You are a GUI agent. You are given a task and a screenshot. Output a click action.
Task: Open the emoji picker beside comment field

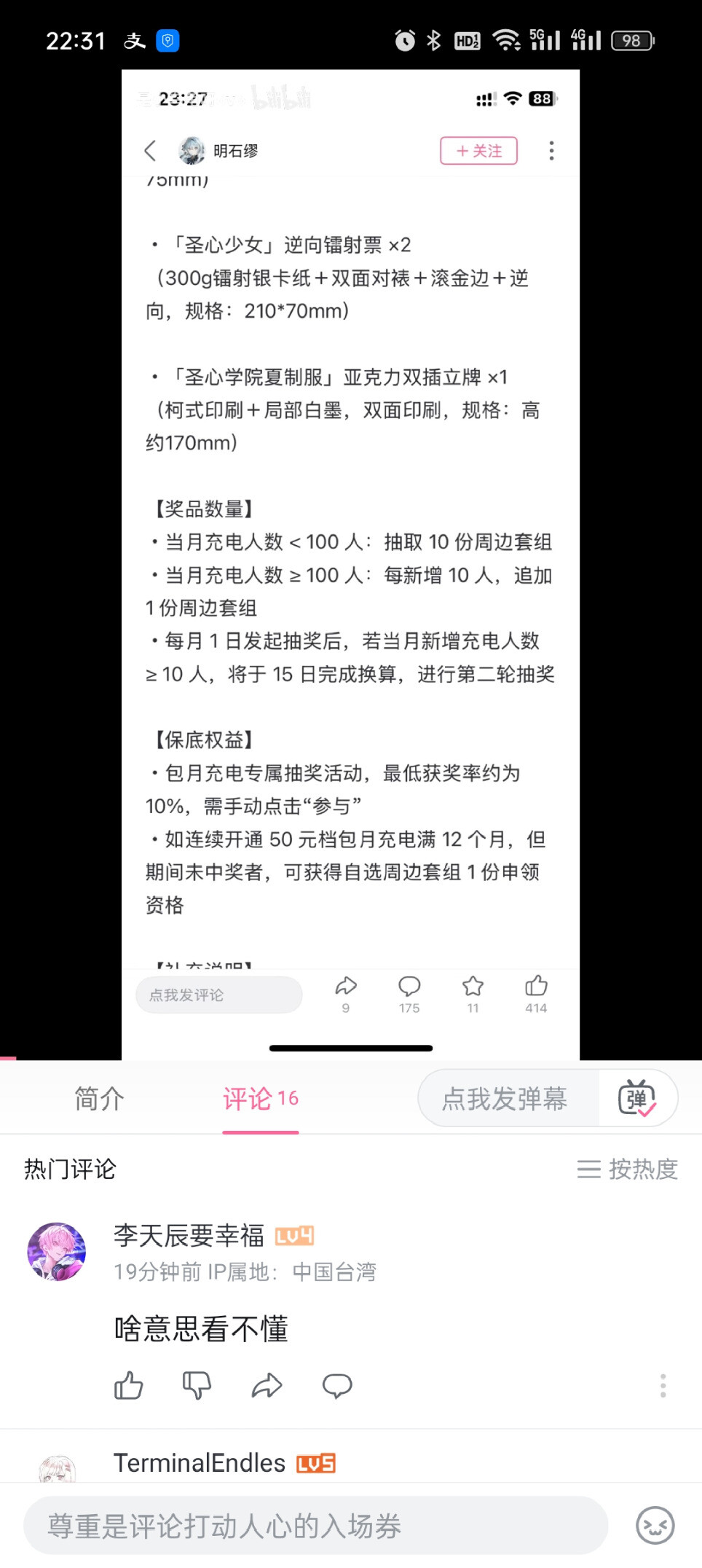[x=655, y=1525]
